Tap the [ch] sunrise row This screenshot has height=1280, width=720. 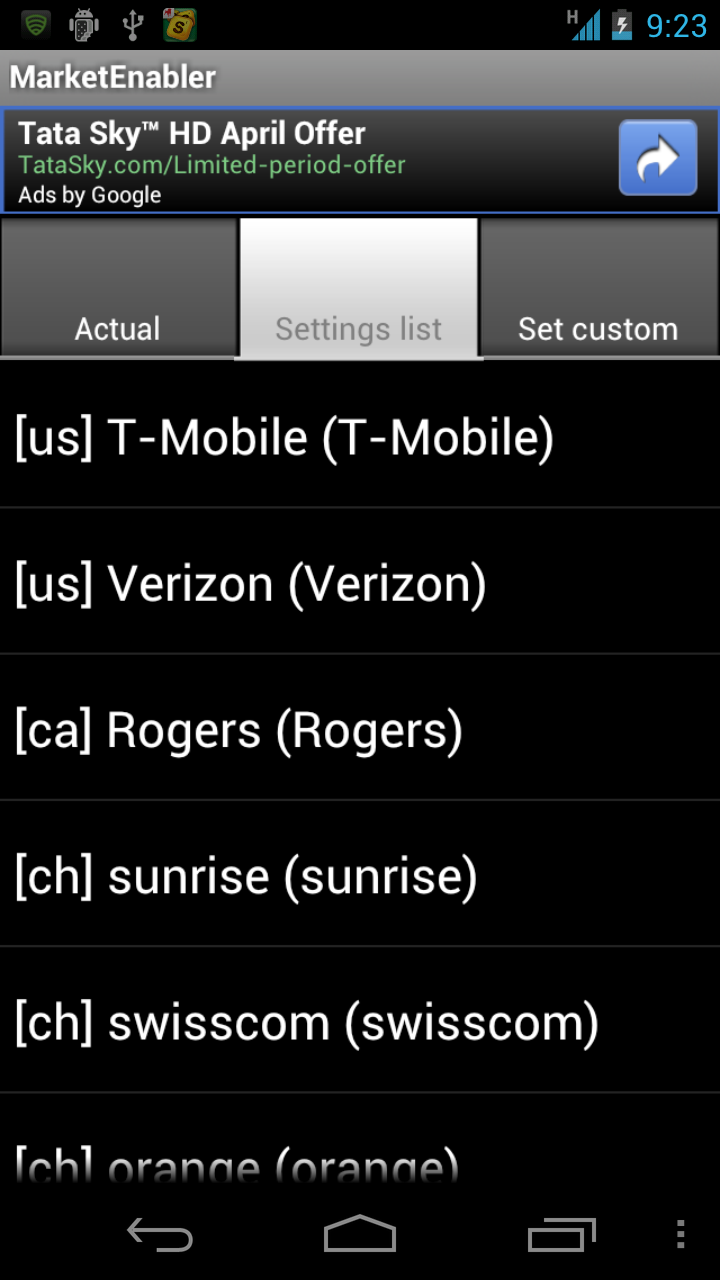360,875
